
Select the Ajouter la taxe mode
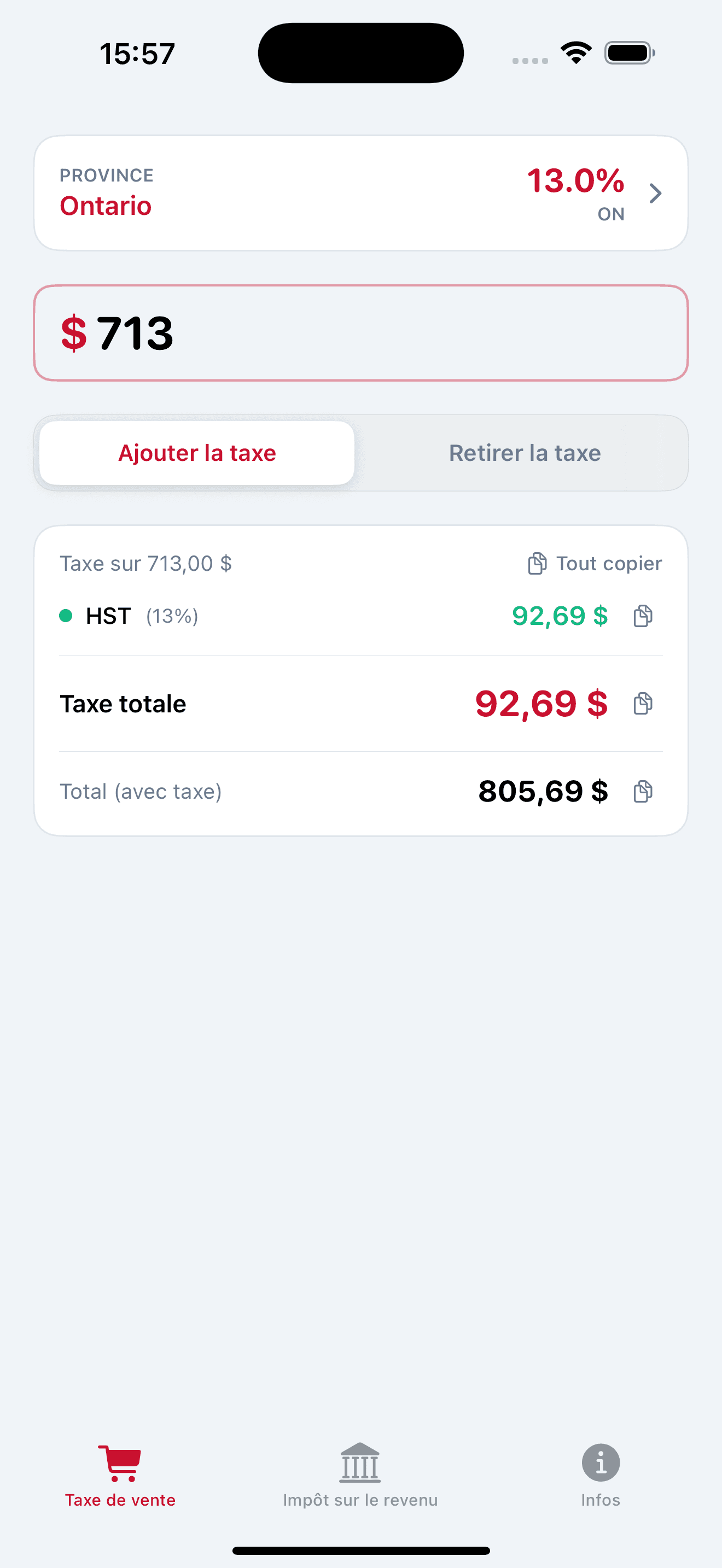pos(196,452)
